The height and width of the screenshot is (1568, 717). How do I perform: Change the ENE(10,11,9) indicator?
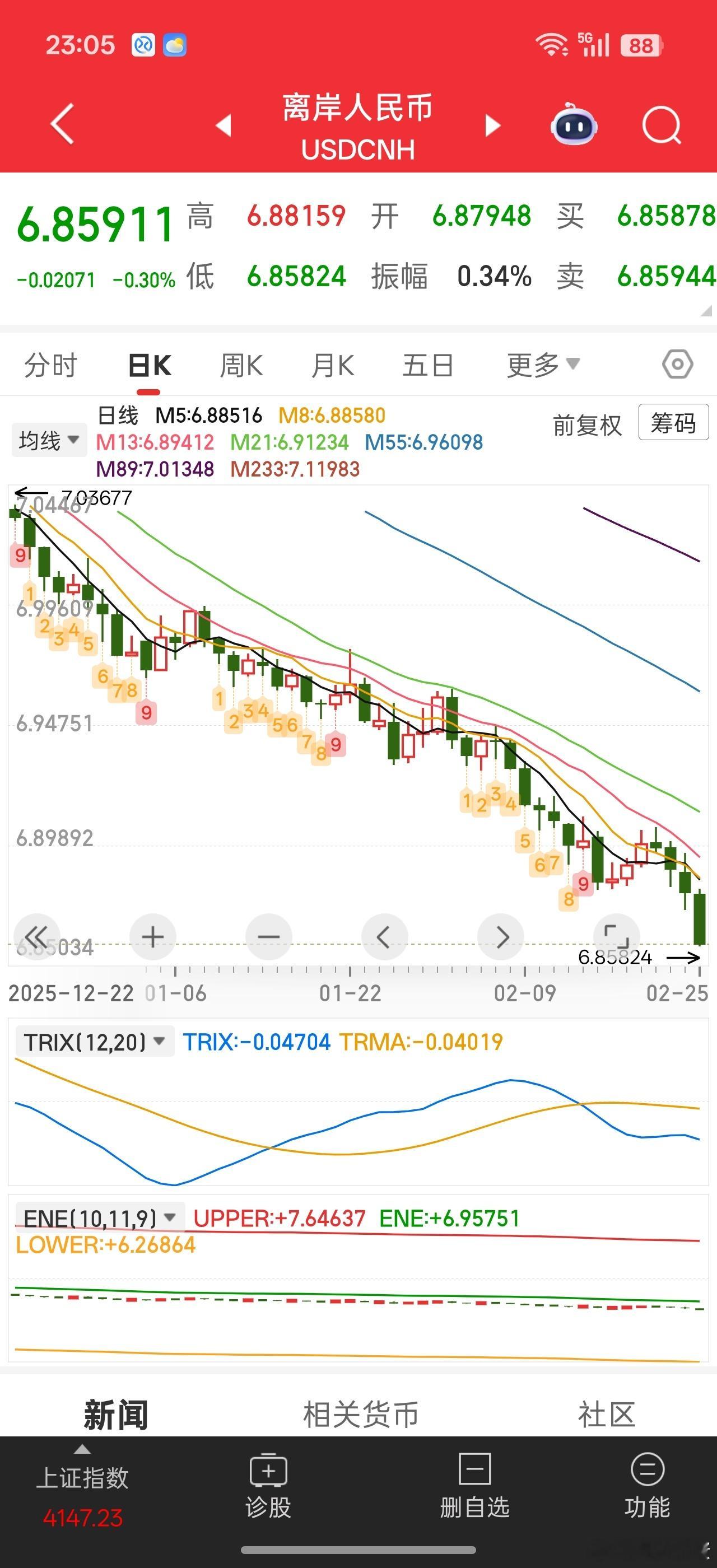coord(96,1218)
